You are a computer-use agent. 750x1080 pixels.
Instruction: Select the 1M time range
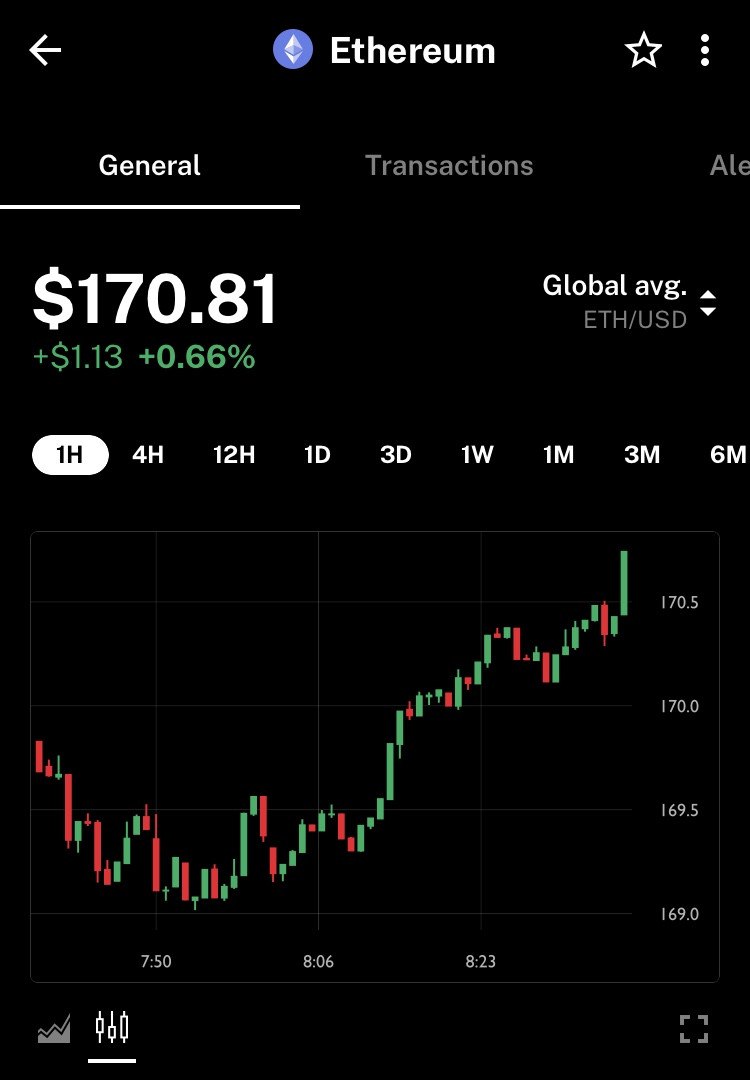(x=558, y=455)
